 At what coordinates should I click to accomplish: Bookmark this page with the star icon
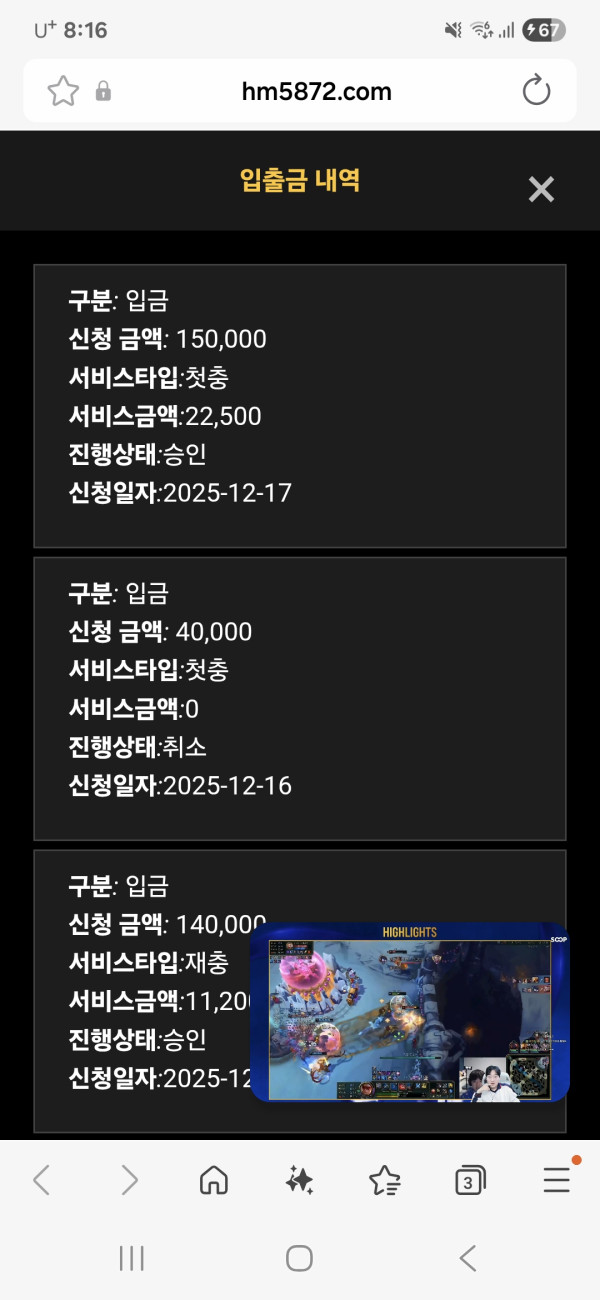(x=63, y=92)
